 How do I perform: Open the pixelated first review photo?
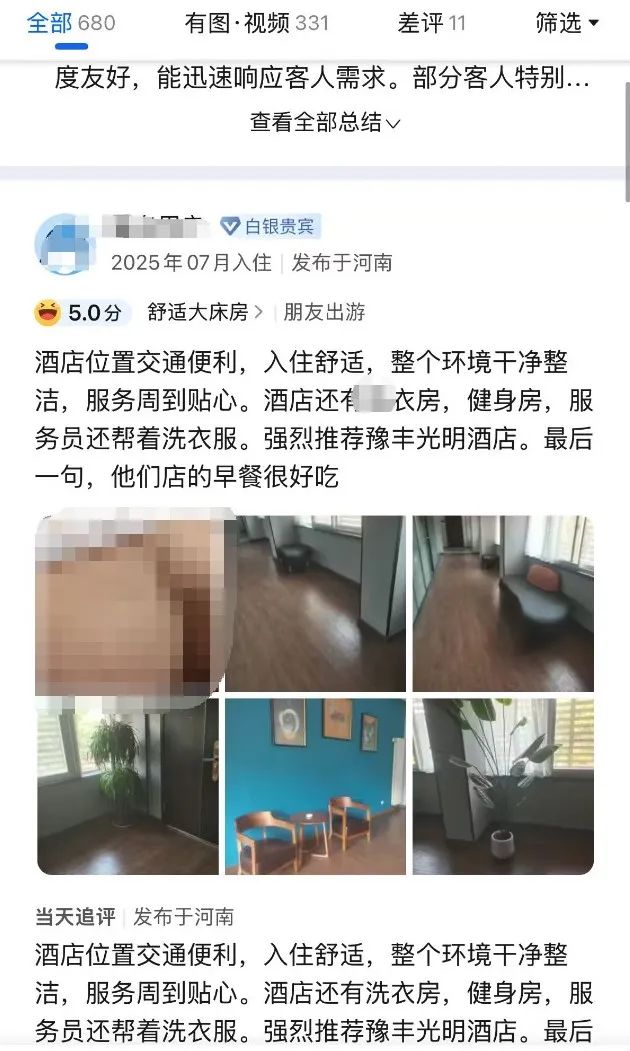[x=127, y=603]
